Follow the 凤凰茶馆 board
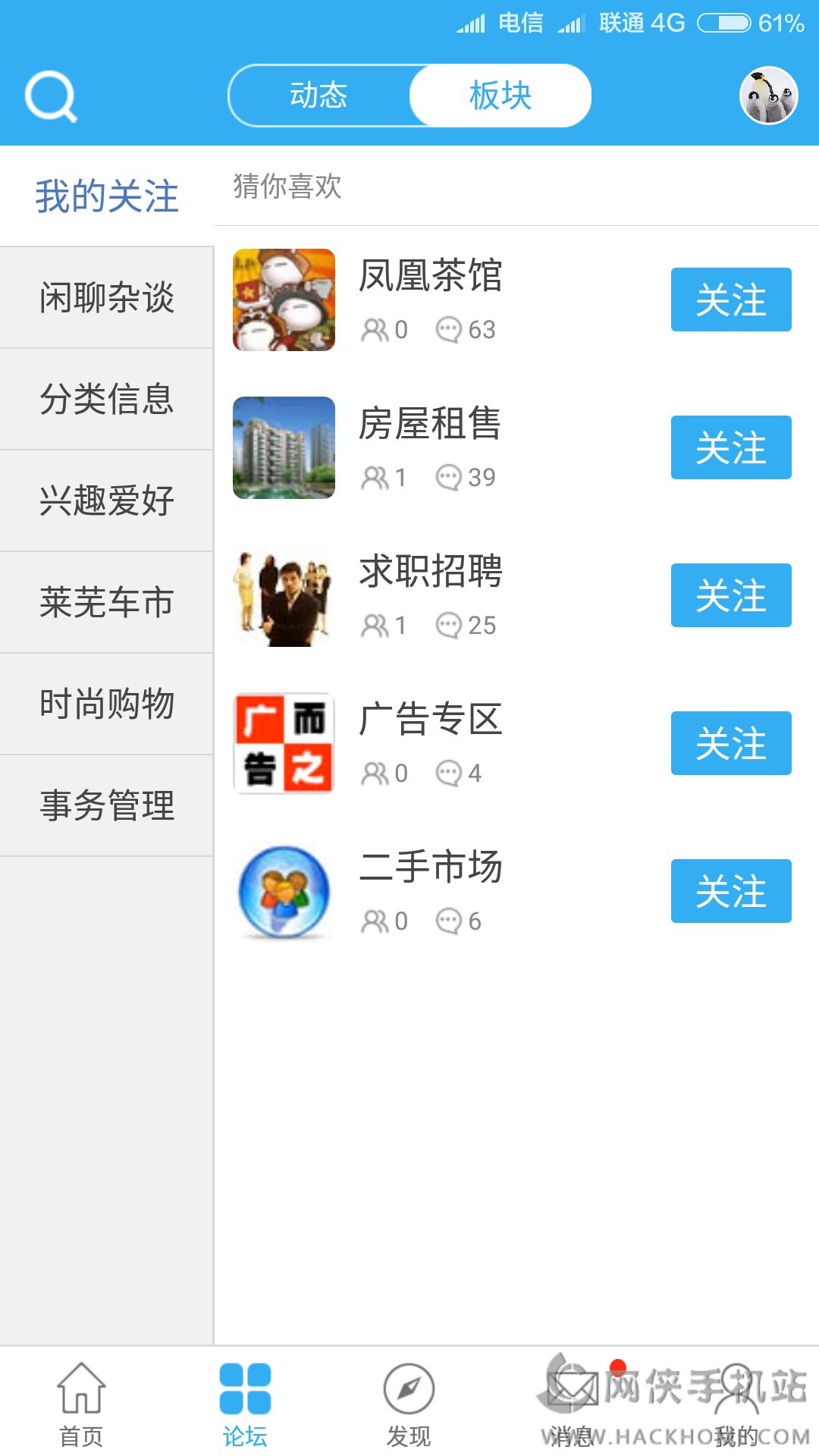Screen dimensions: 819x1456 [731, 300]
